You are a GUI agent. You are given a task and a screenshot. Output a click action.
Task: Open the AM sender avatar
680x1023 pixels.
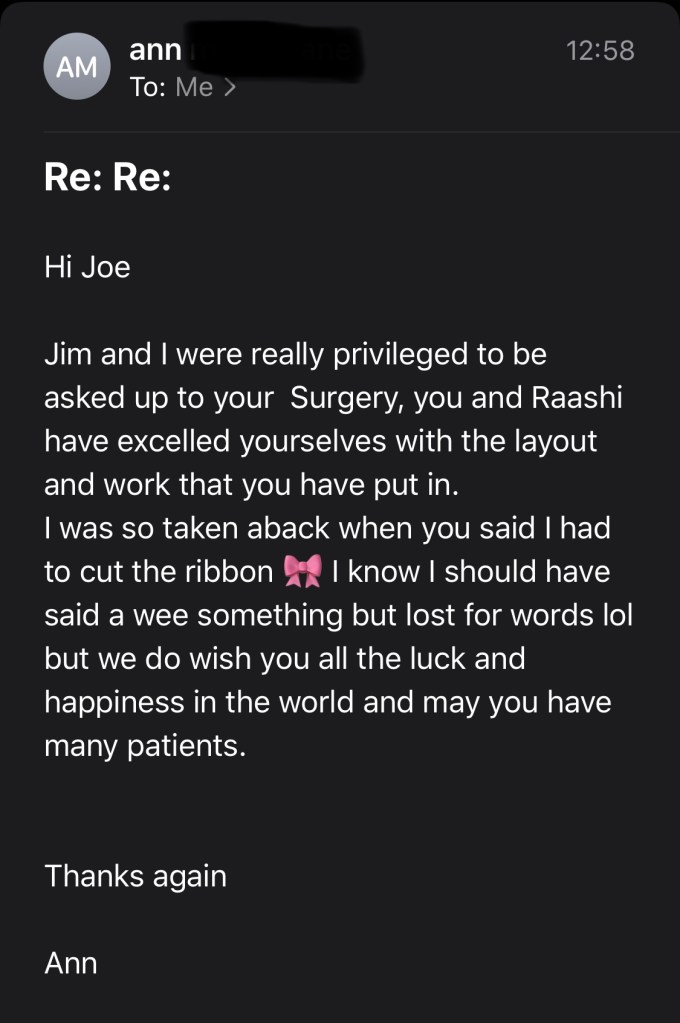76,67
